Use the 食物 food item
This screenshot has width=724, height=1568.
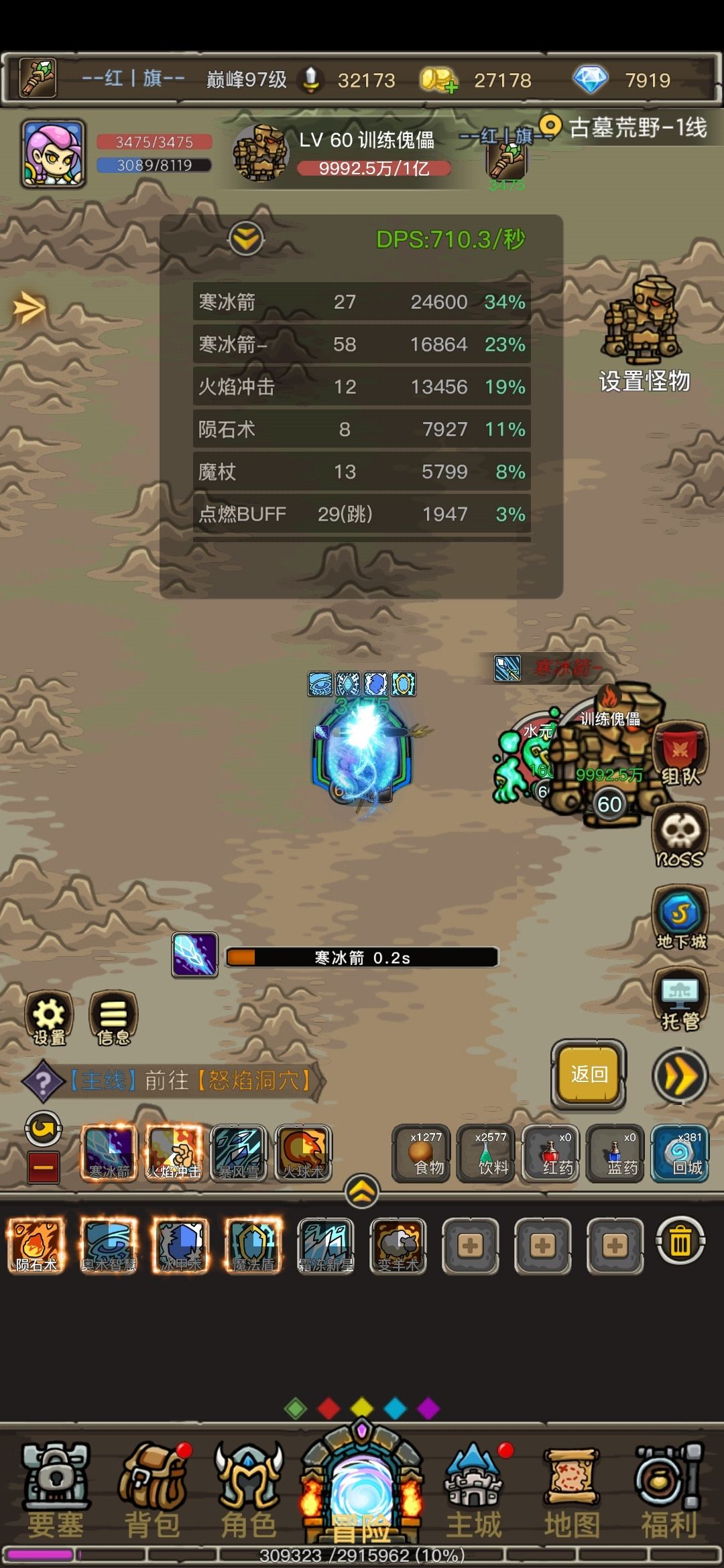[421, 1153]
